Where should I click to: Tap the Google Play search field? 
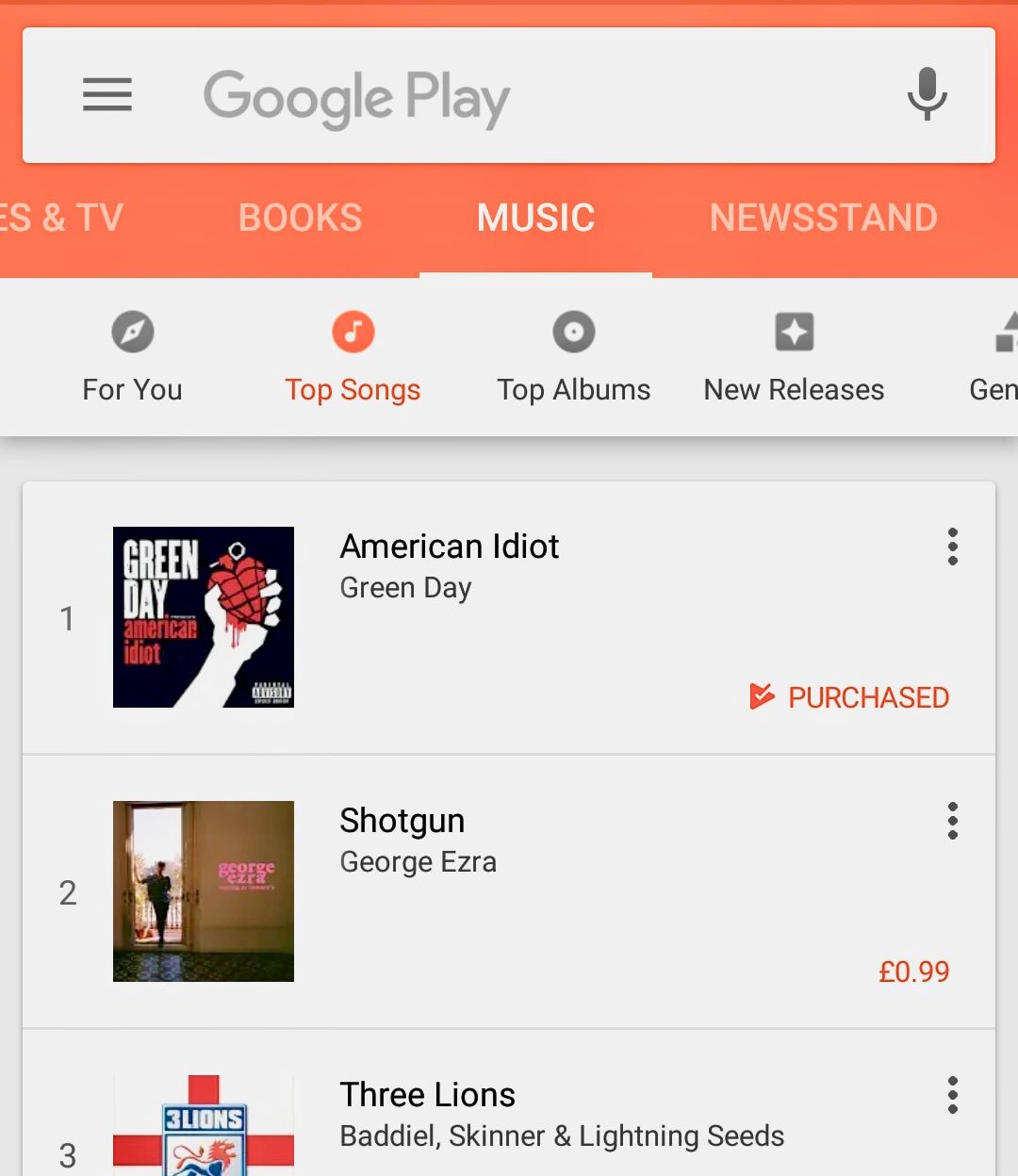click(x=509, y=97)
